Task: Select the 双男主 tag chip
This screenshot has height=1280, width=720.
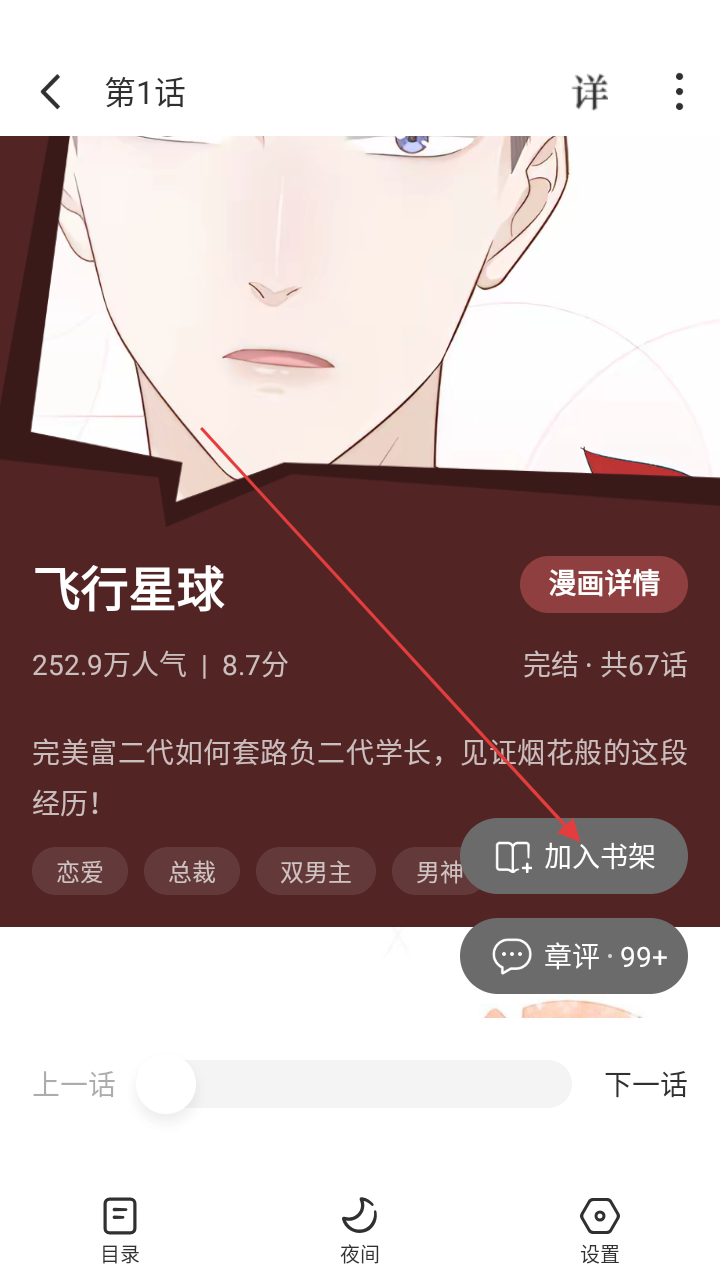Action: 316,871
